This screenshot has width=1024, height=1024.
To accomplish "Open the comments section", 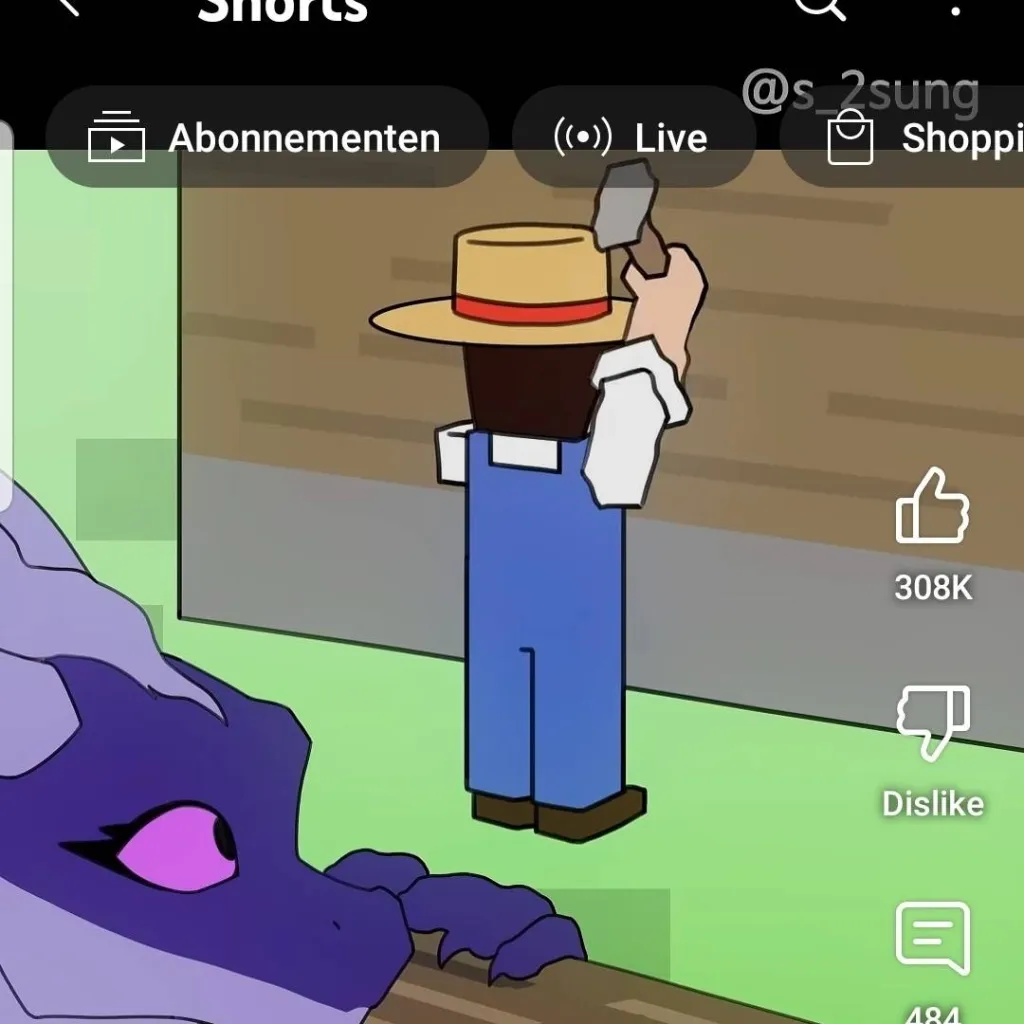I will tap(932, 938).
